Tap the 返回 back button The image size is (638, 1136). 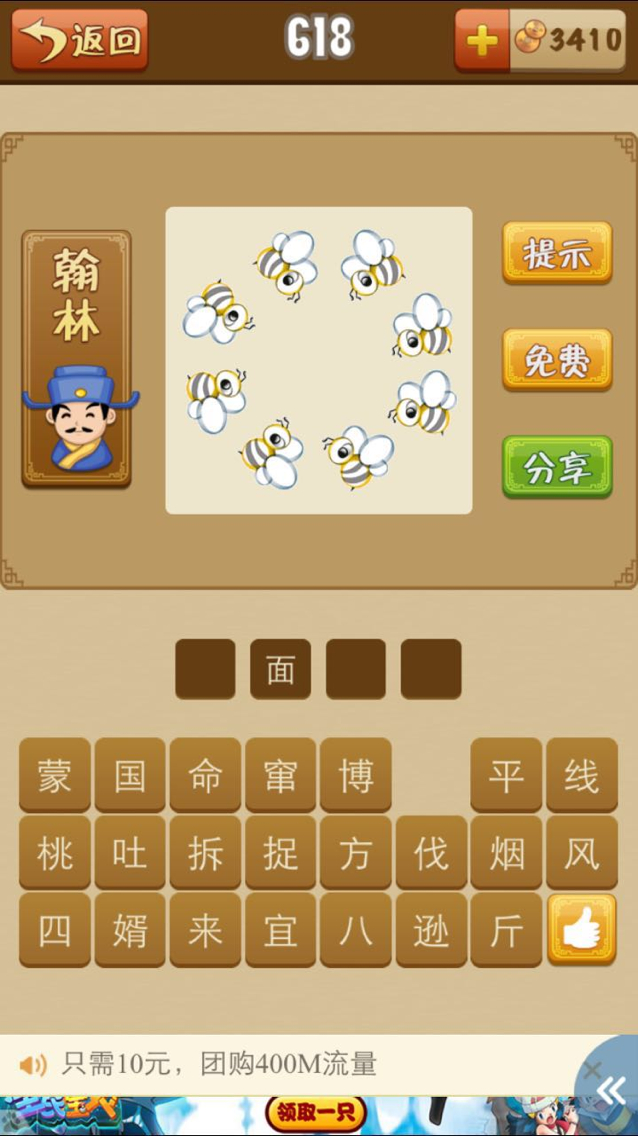tap(80, 41)
